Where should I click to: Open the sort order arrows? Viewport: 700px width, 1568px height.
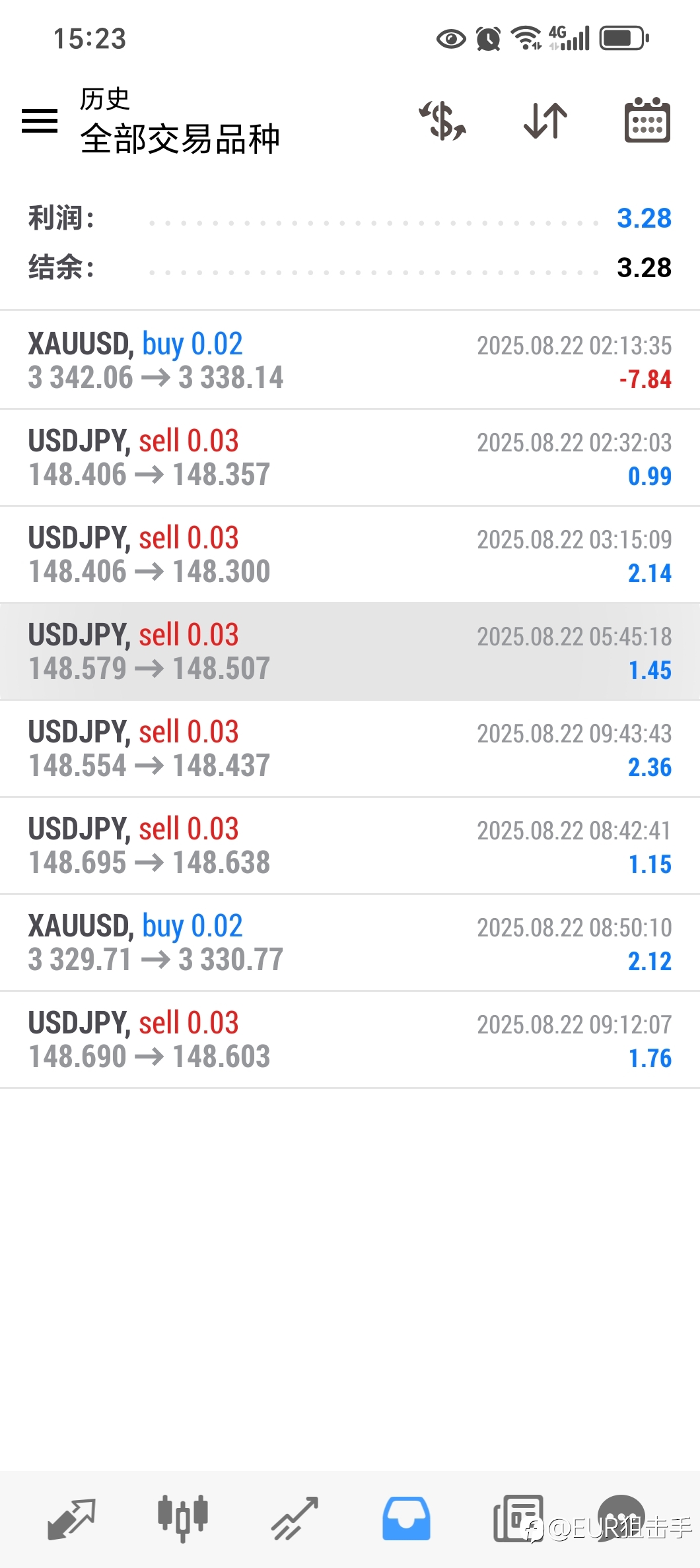pyautogui.click(x=545, y=121)
